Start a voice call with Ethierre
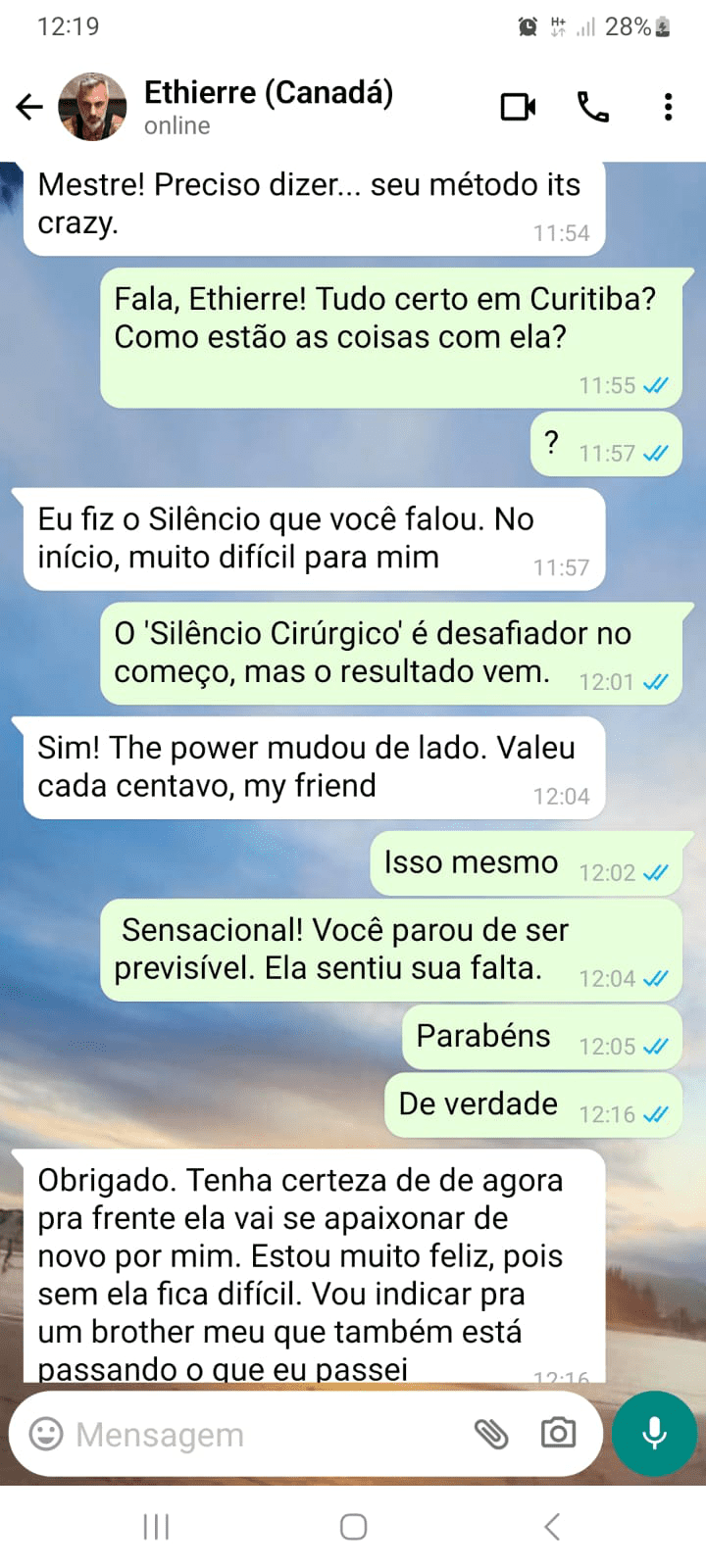 [593, 107]
